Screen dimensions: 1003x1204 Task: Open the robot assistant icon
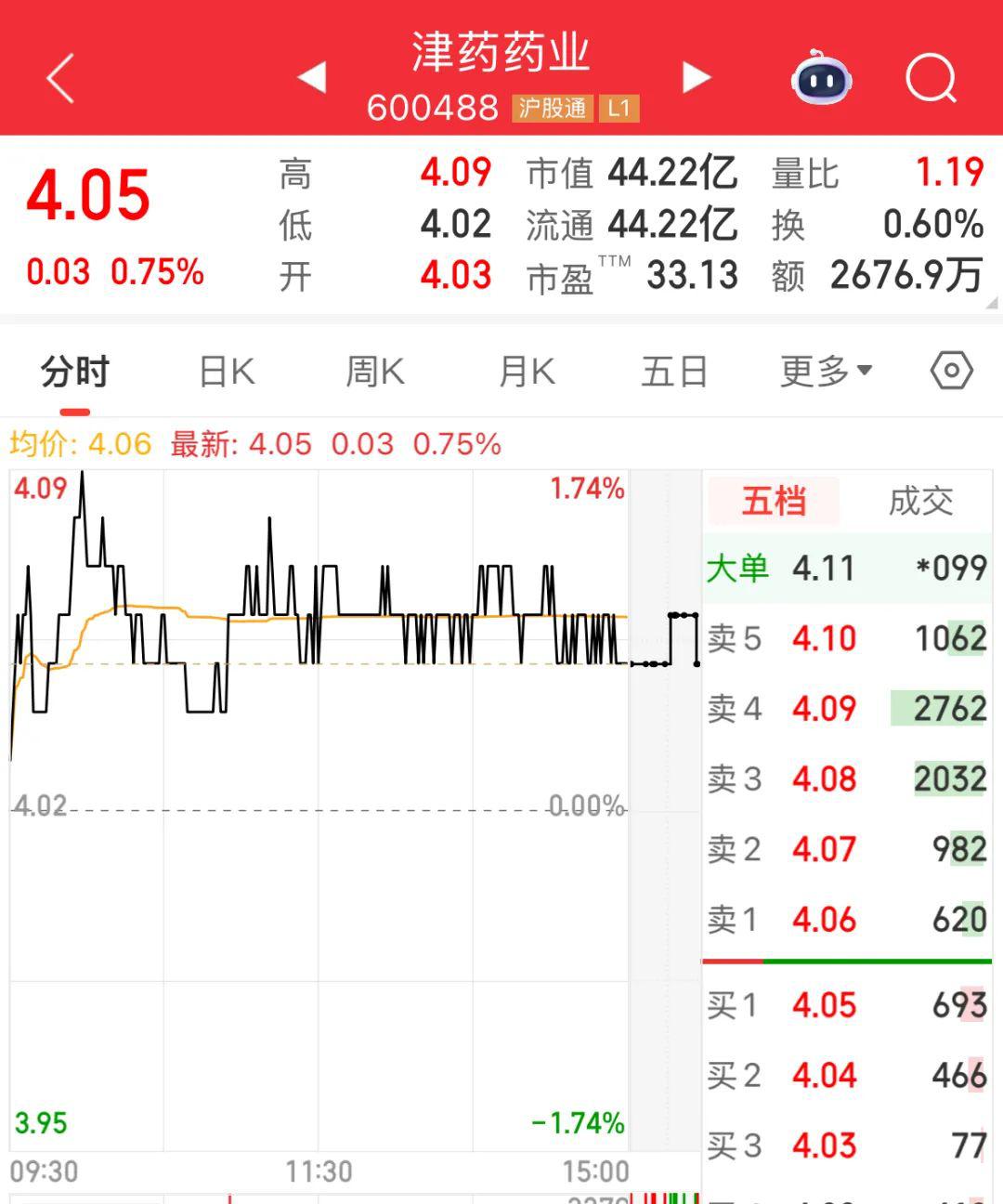(x=821, y=78)
